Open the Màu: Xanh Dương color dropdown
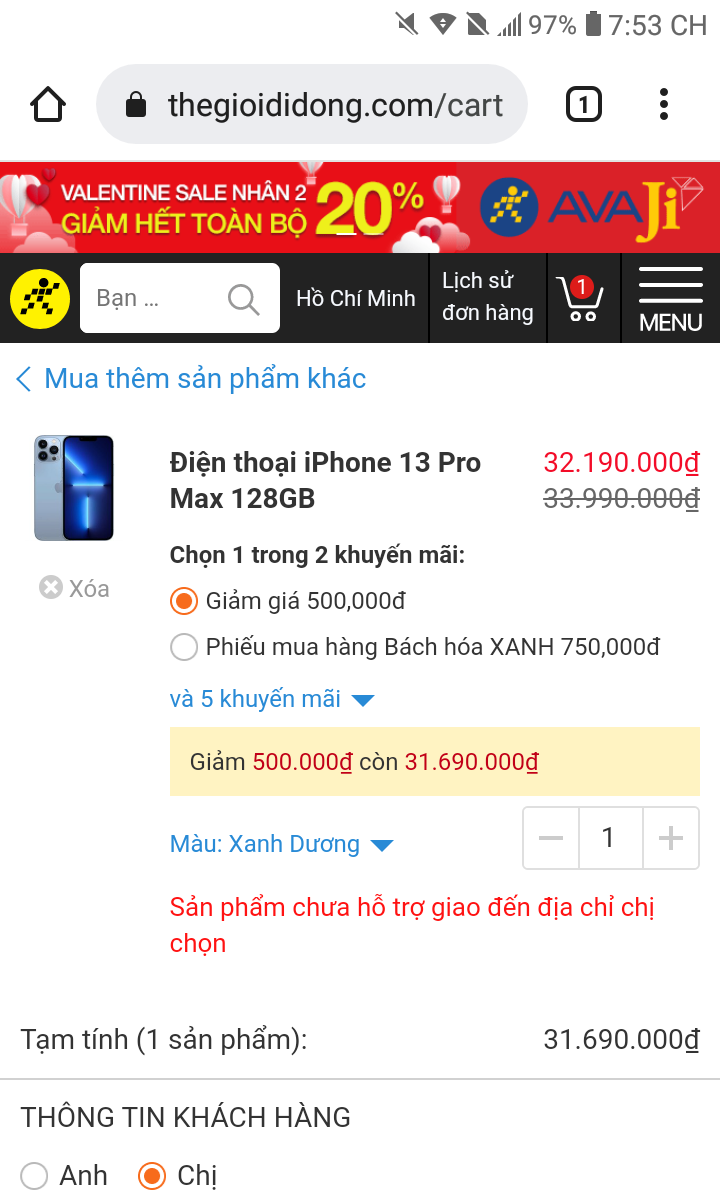 coord(281,844)
